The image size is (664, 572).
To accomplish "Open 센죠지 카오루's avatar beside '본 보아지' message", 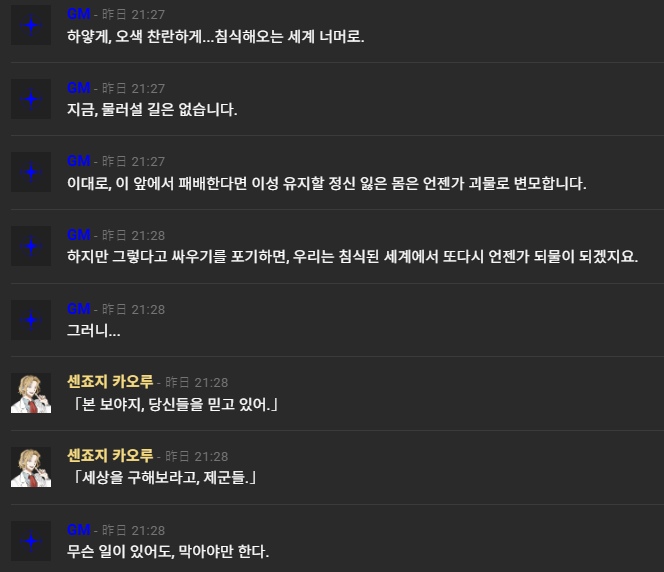I will (x=30, y=393).
